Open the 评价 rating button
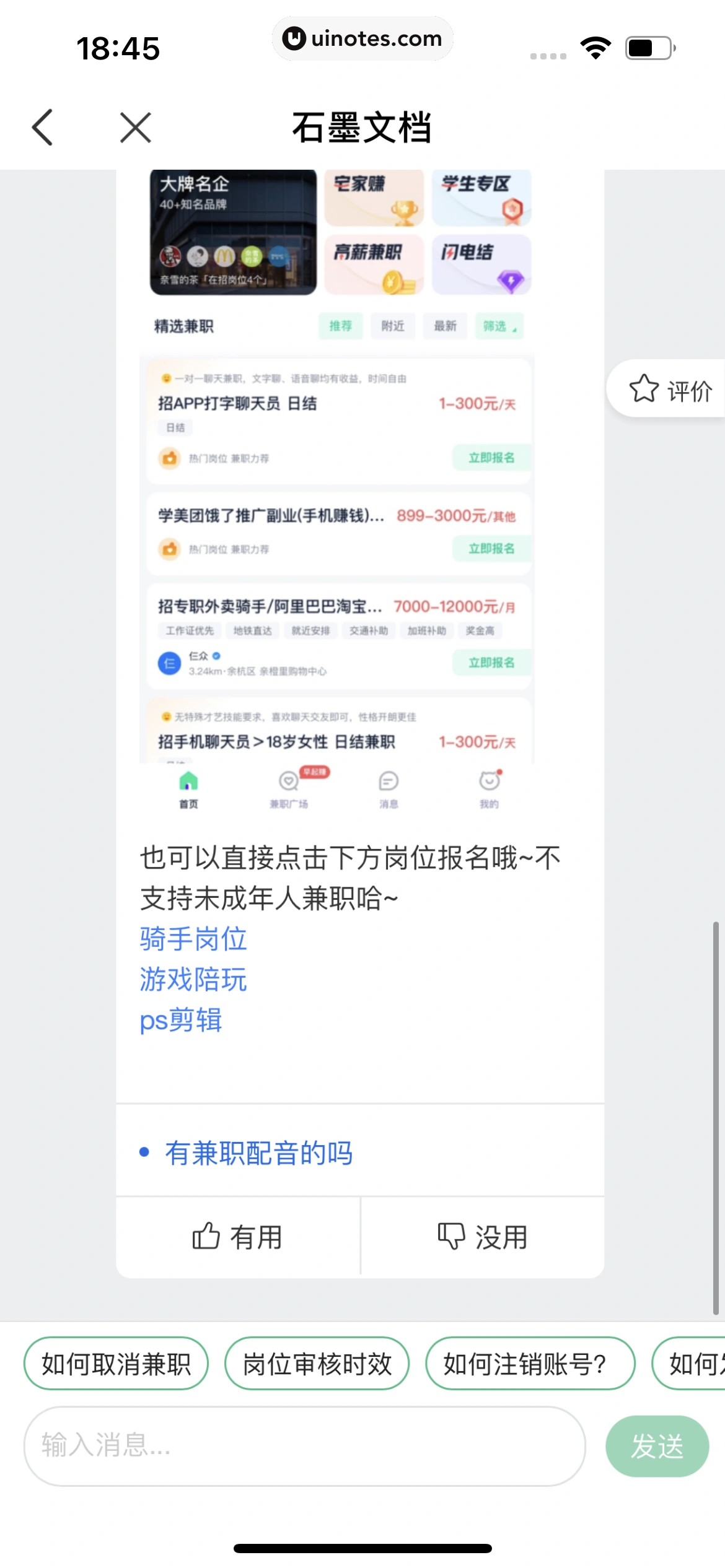 tap(670, 390)
